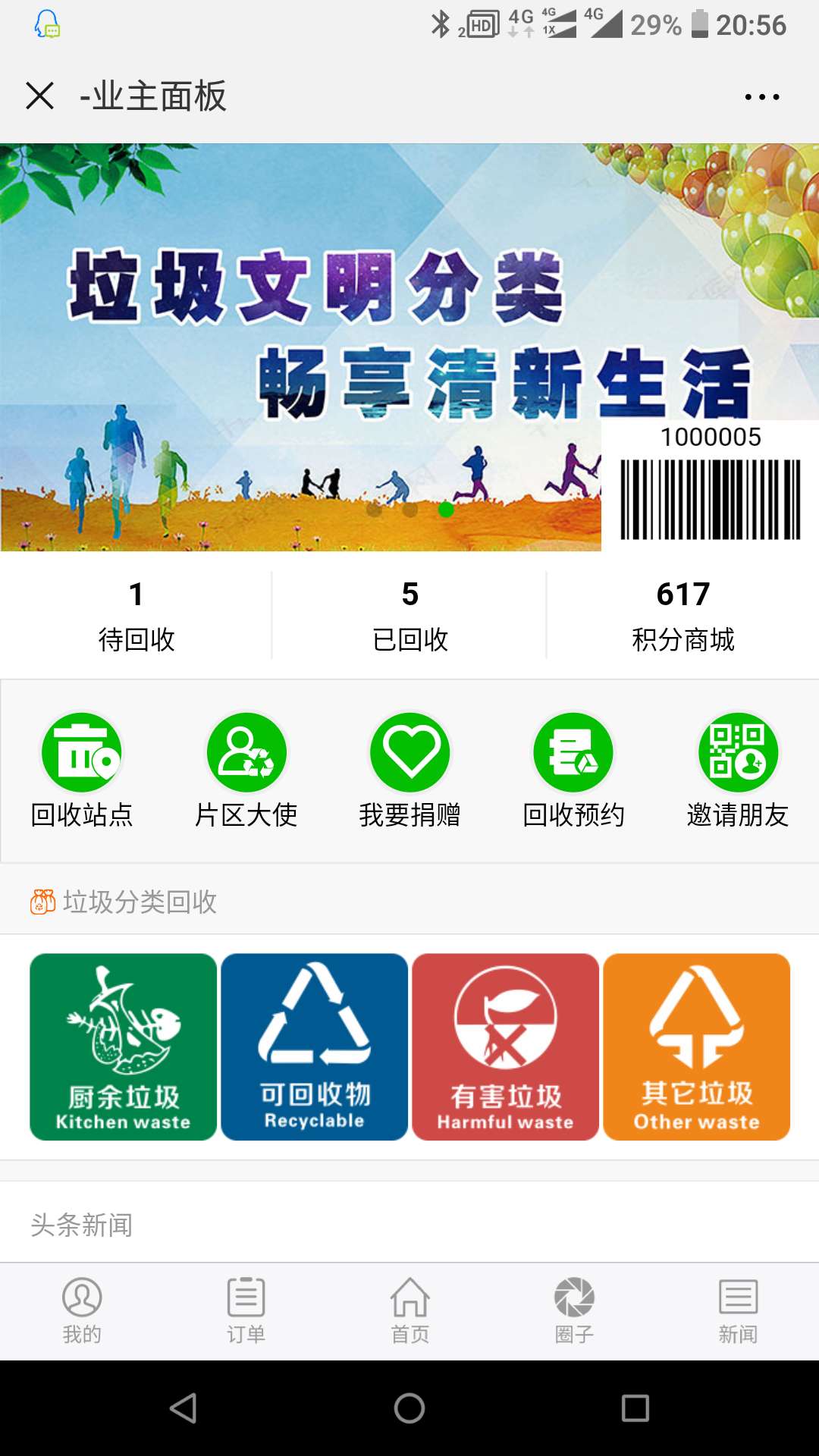This screenshot has width=819, height=1456.
Task: Open the 待回收 pending pickups count
Action: 136,615
